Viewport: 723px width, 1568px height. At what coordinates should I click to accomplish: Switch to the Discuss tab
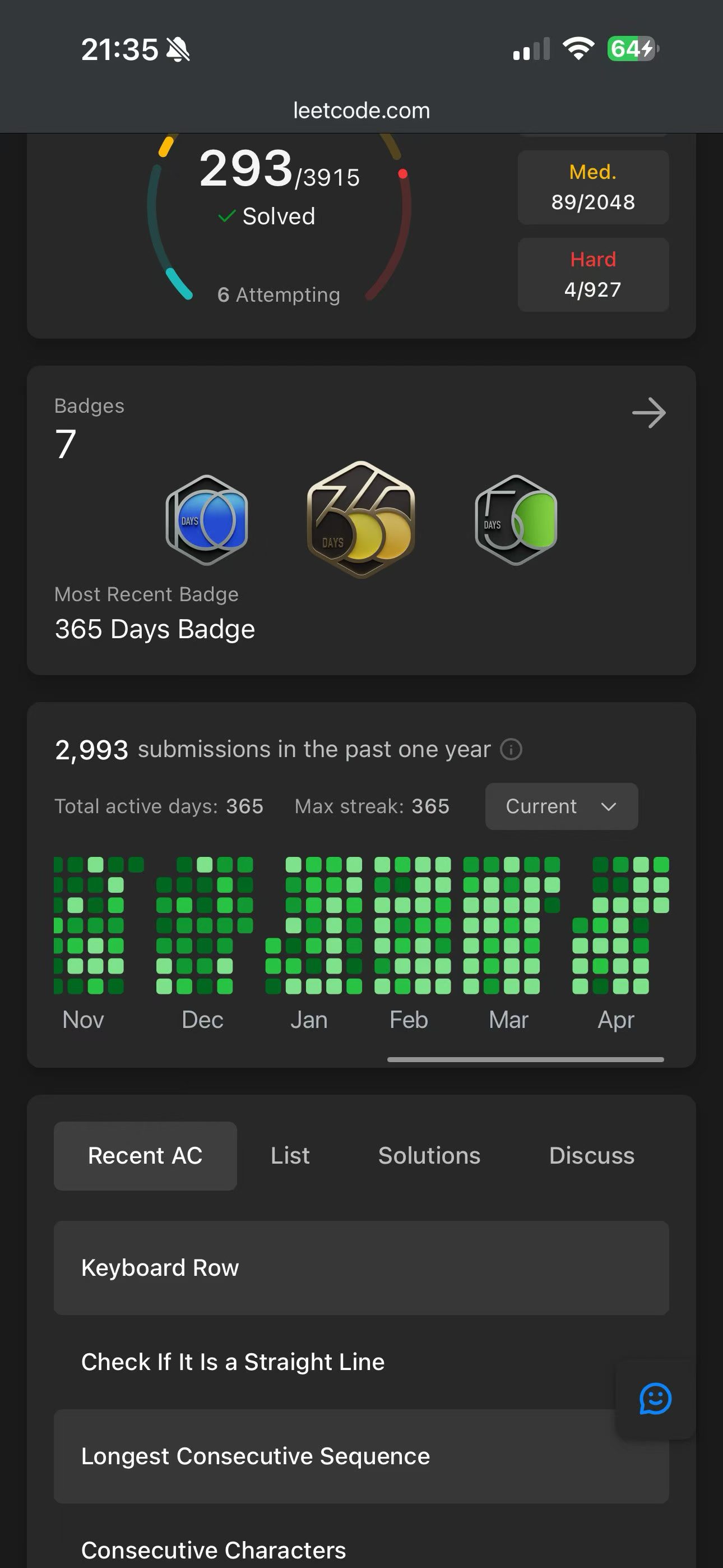tap(591, 1155)
